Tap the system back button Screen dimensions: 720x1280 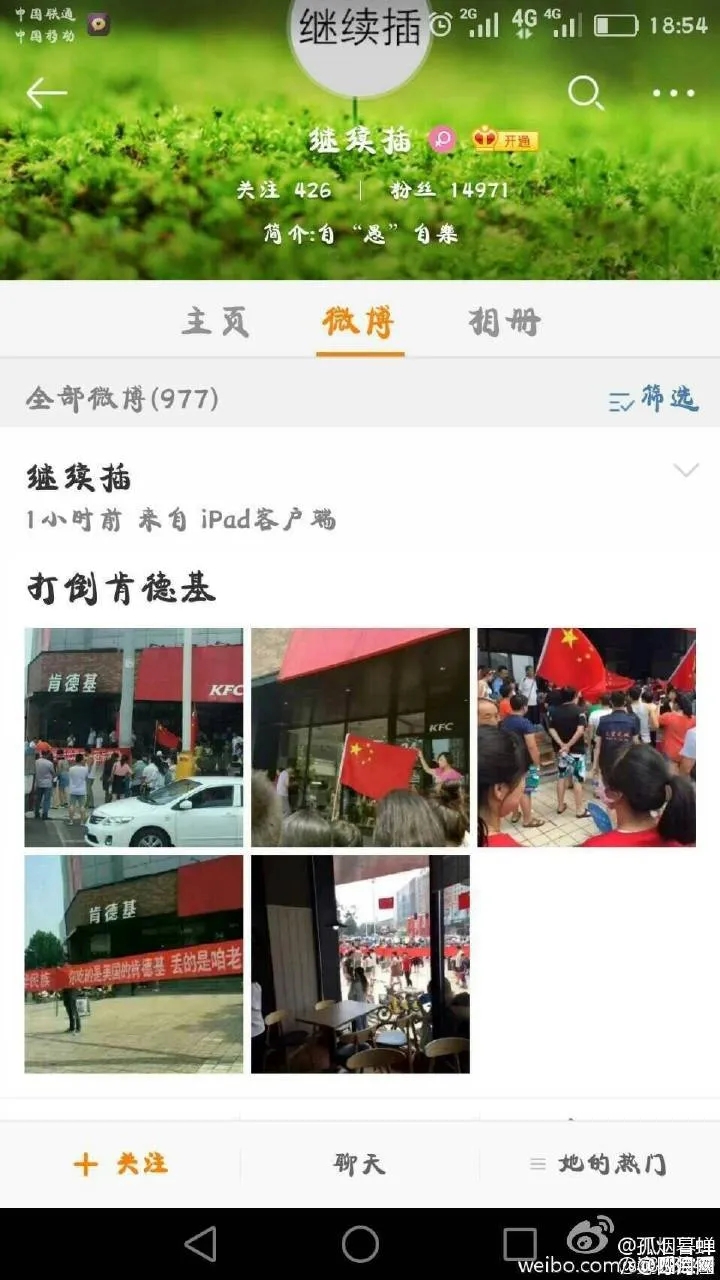(201, 1244)
